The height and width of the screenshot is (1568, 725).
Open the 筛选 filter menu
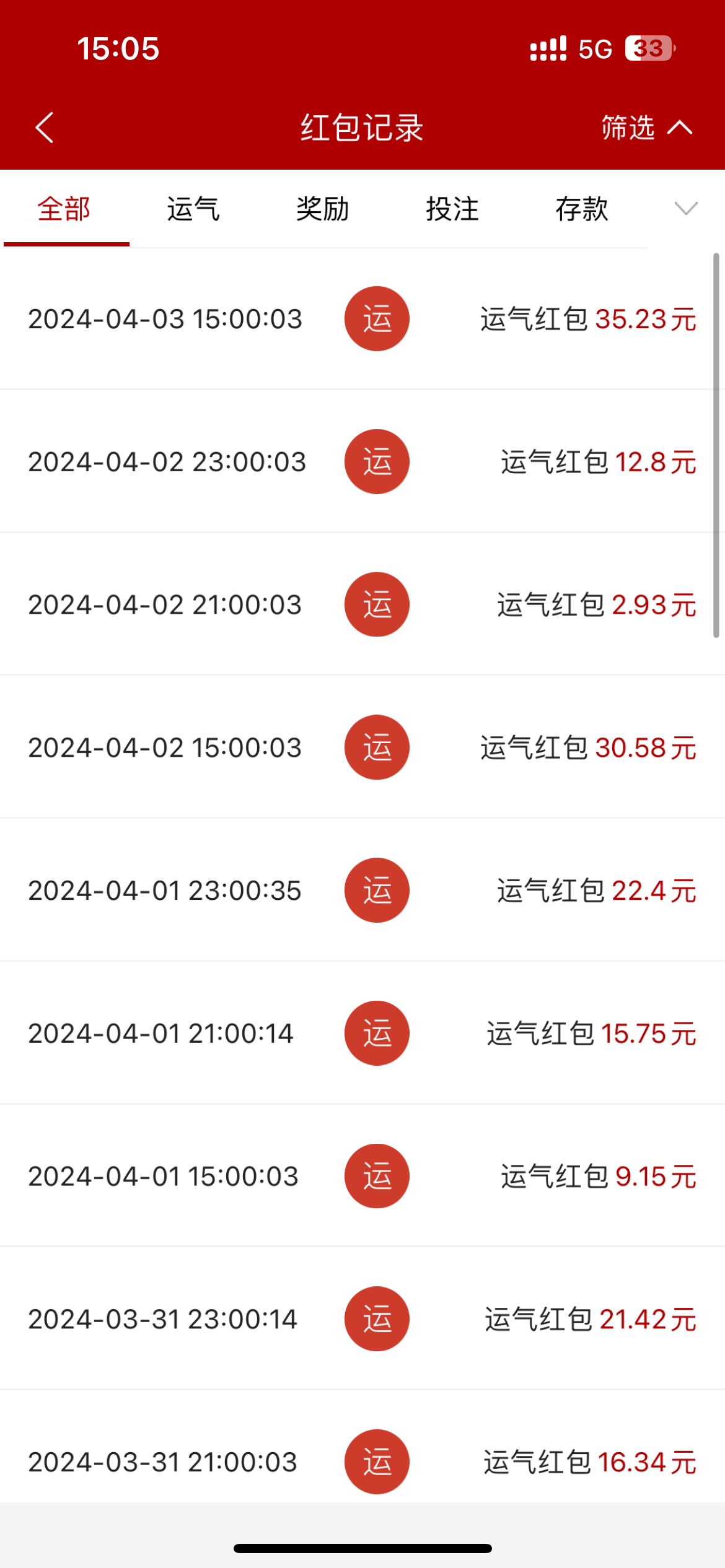pyautogui.click(x=646, y=128)
